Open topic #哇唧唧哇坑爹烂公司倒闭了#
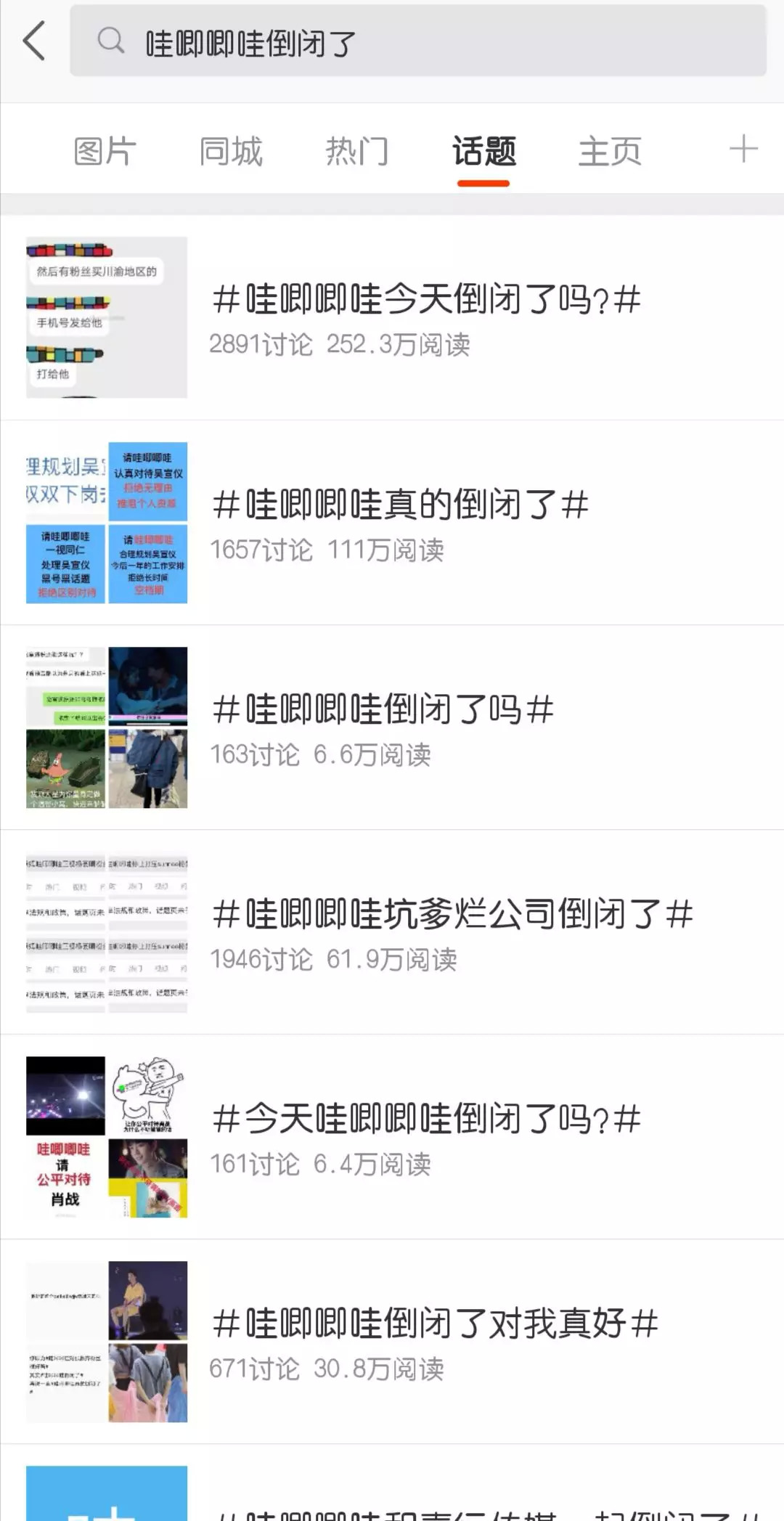 (x=452, y=914)
